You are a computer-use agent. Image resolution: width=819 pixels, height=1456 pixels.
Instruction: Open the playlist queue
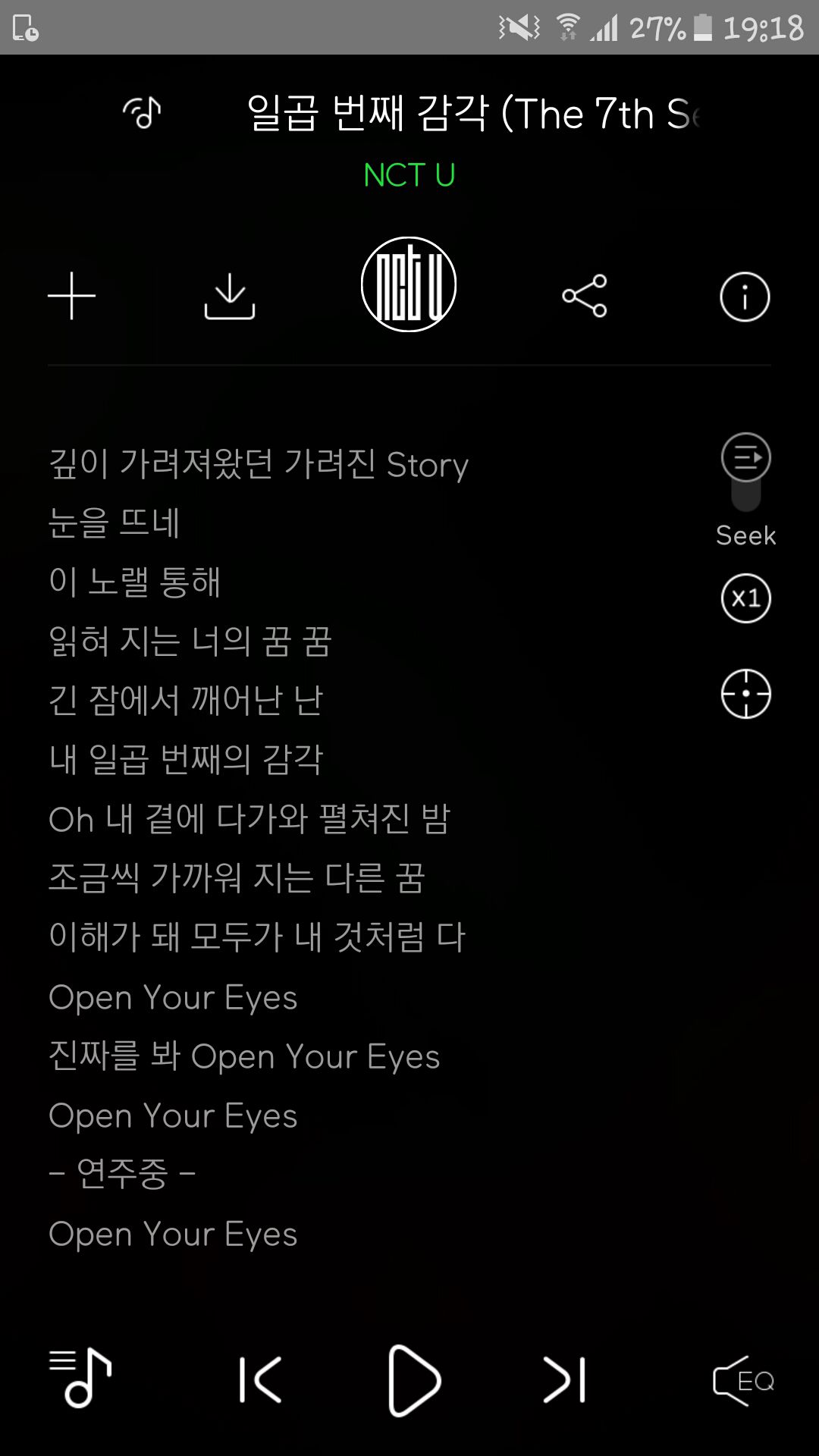pos(80,1377)
